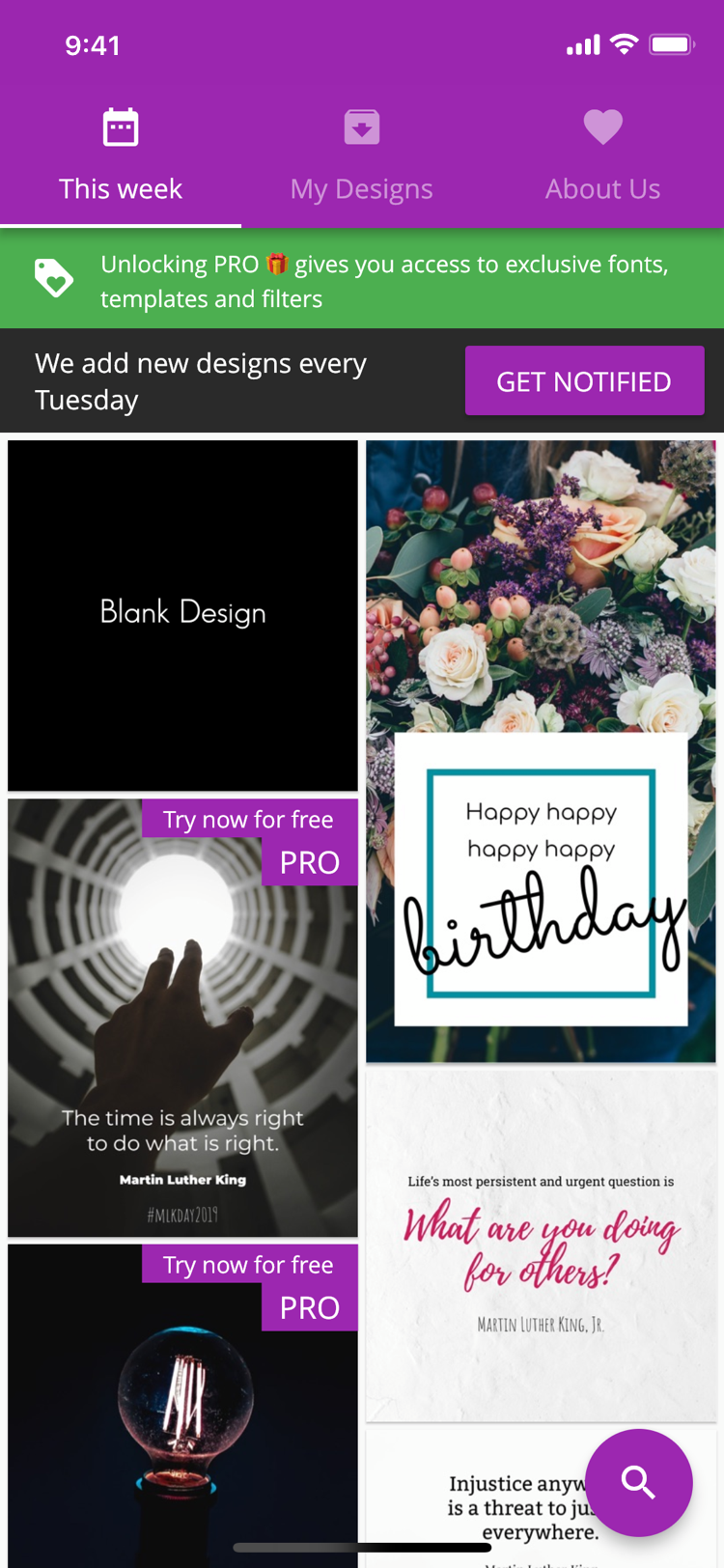Select the 'What are you doing for others' template

(541, 1246)
